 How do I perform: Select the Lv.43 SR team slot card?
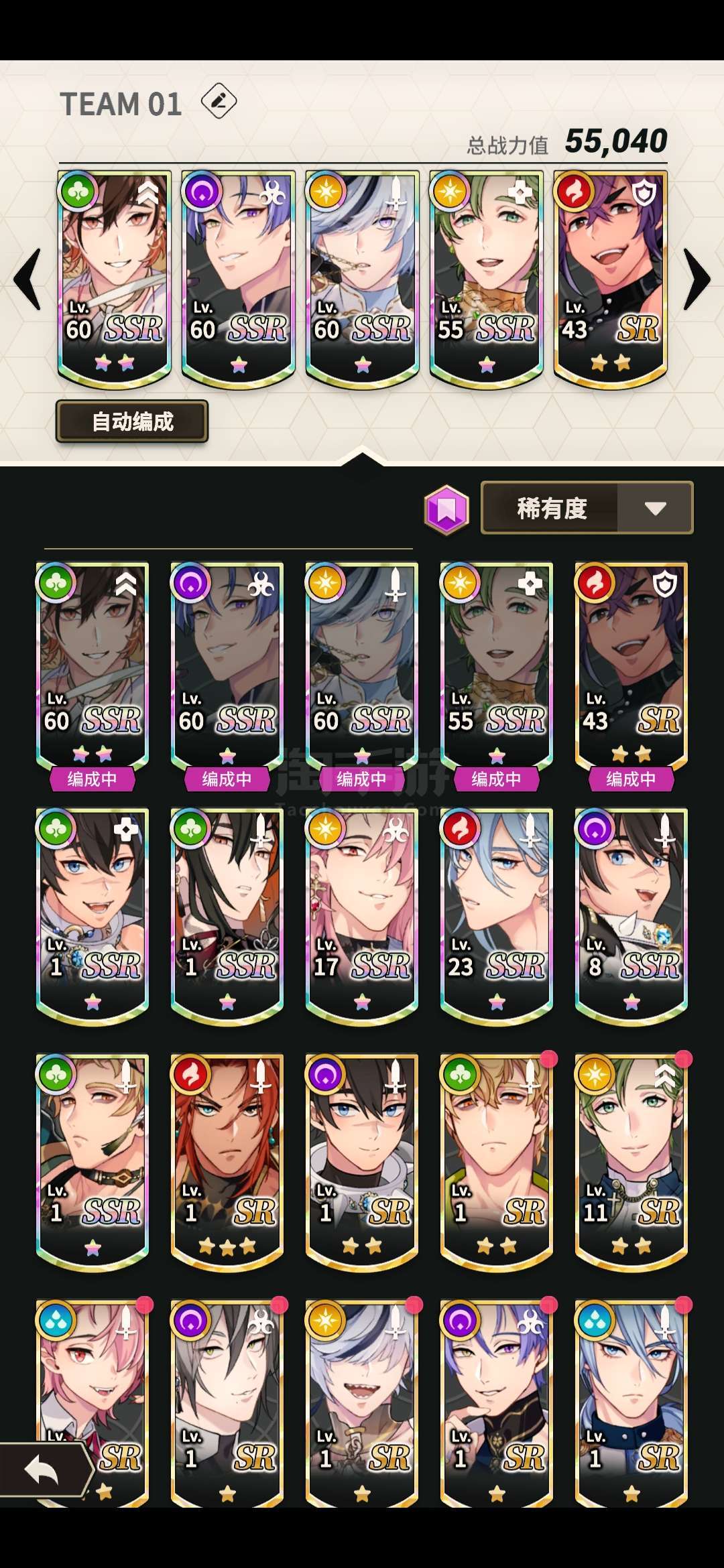pyautogui.click(x=611, y=278)
